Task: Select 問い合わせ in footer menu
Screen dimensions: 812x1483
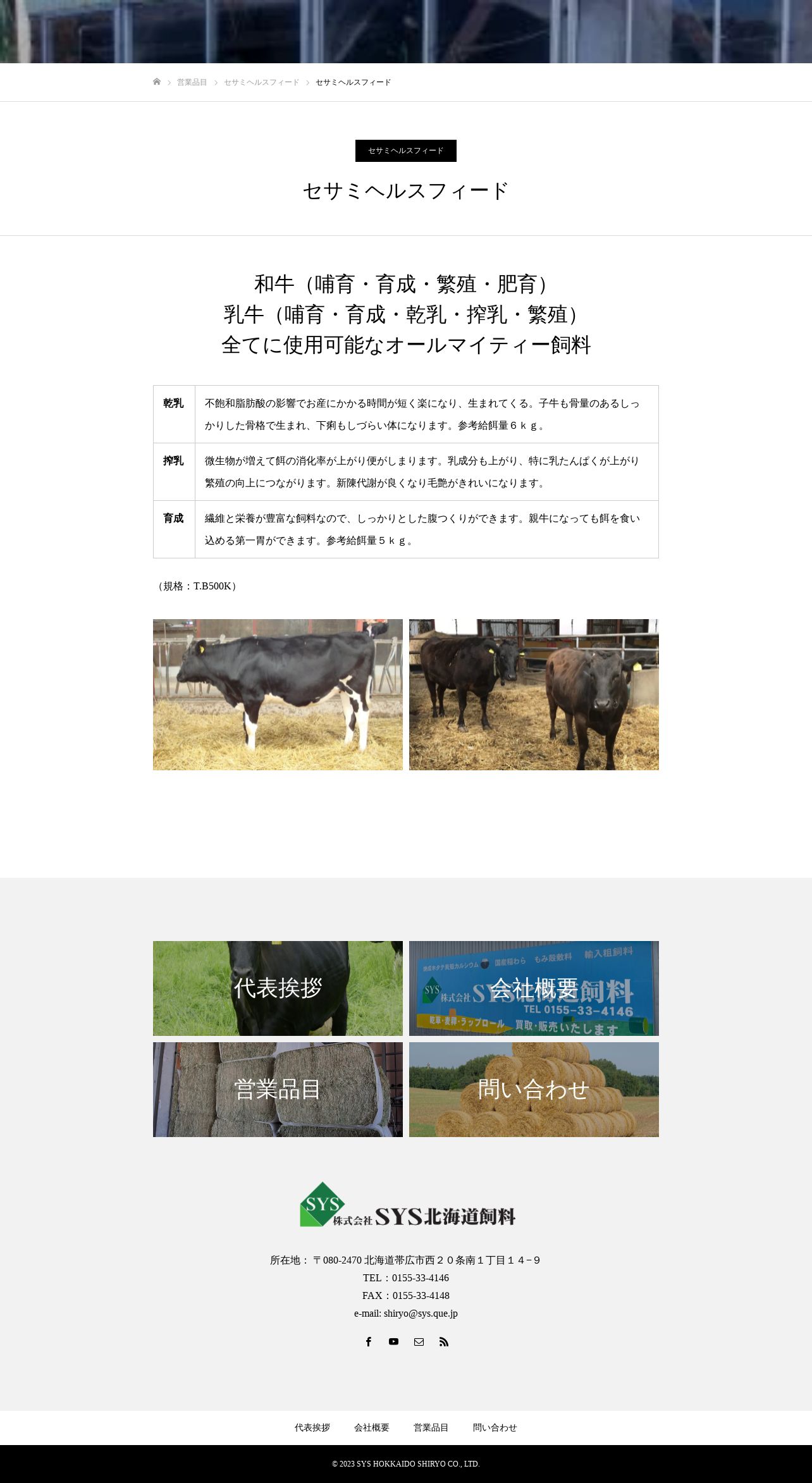Action: [495, 1427]
